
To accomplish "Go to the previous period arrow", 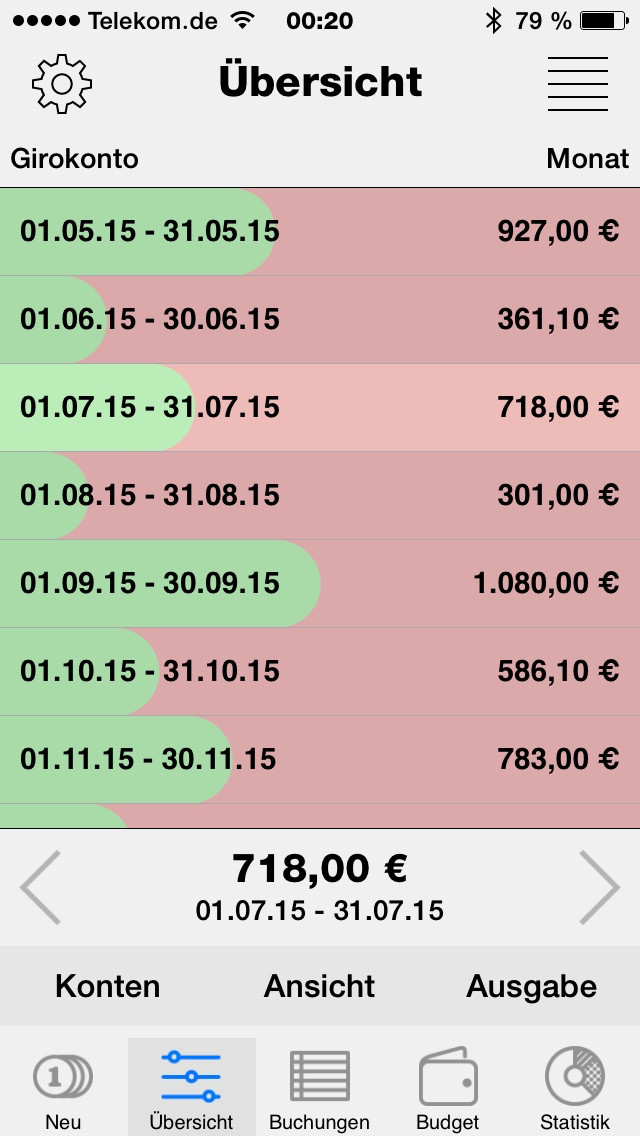I will [x=41, y=888].
